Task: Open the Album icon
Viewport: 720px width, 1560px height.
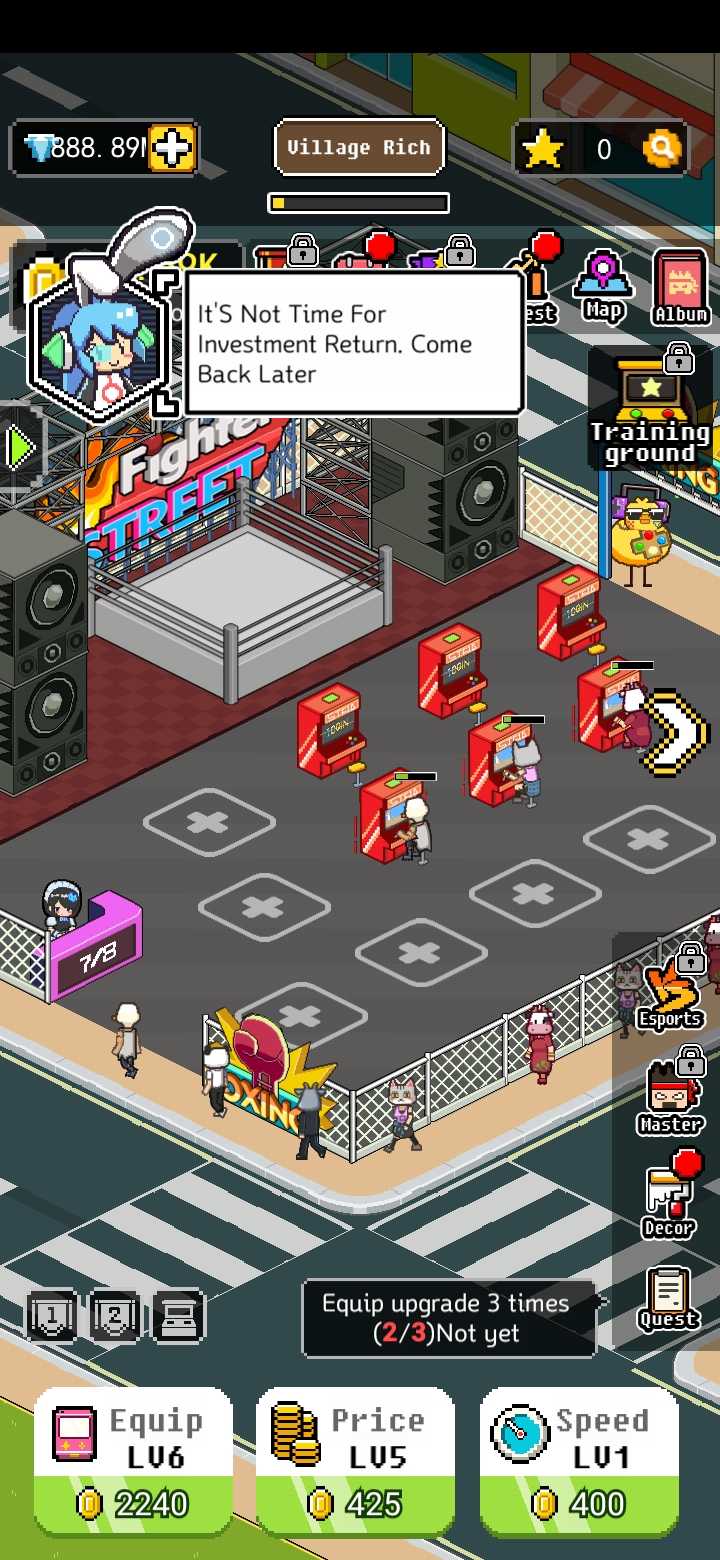Action: [681, 289]
